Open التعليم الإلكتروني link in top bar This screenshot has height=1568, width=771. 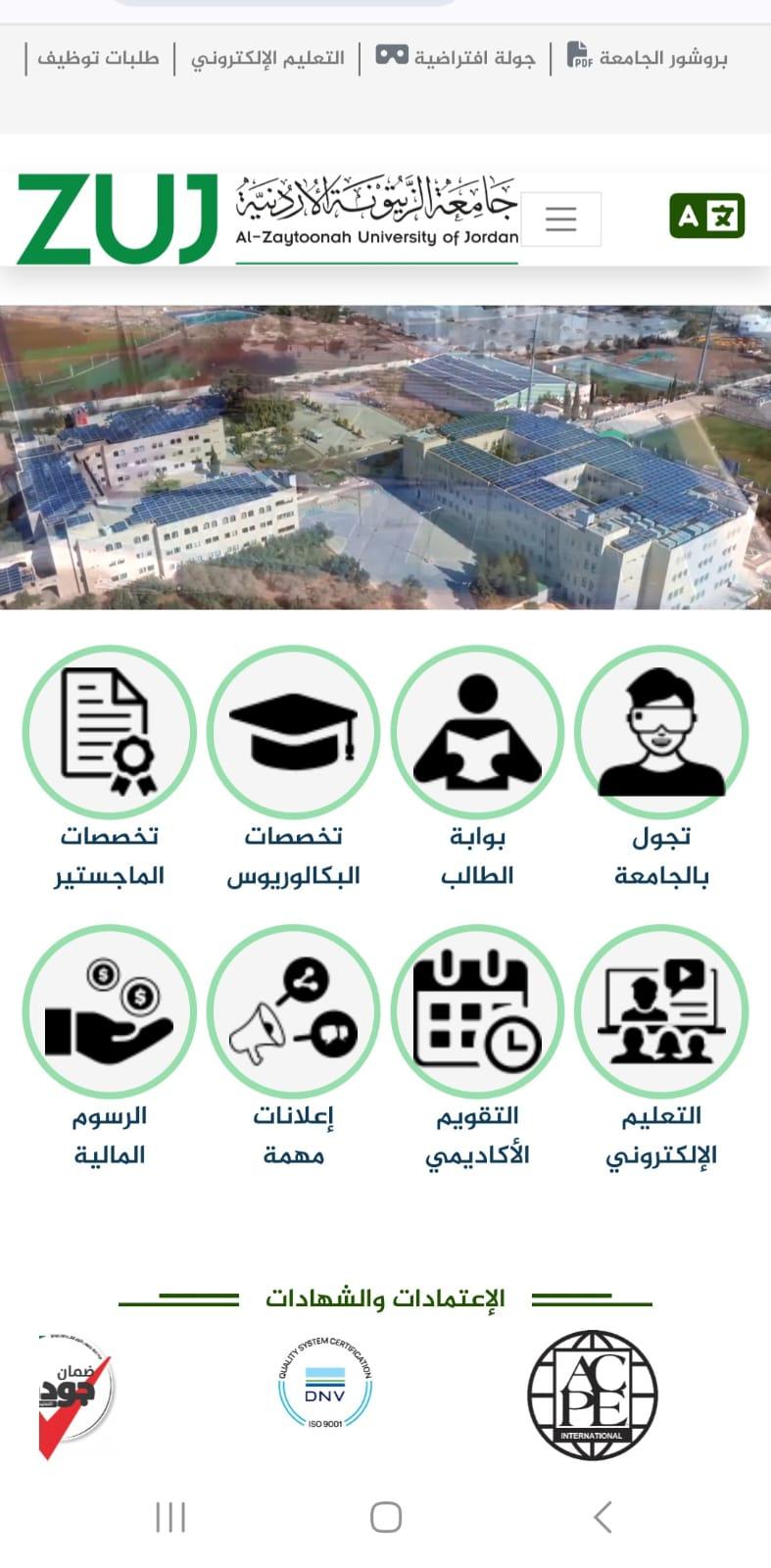pos(267,58)
